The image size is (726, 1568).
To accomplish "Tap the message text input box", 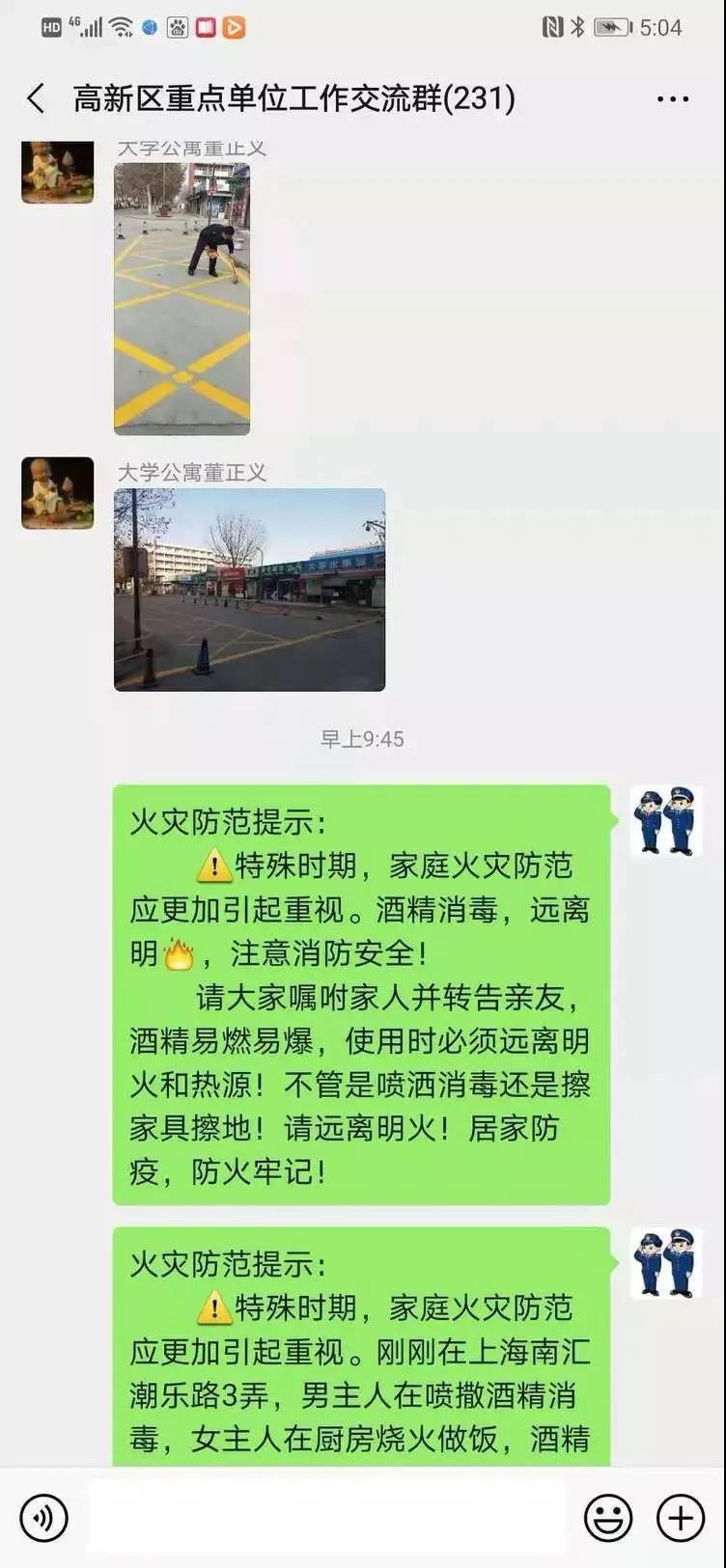I will pos(328,1518).
